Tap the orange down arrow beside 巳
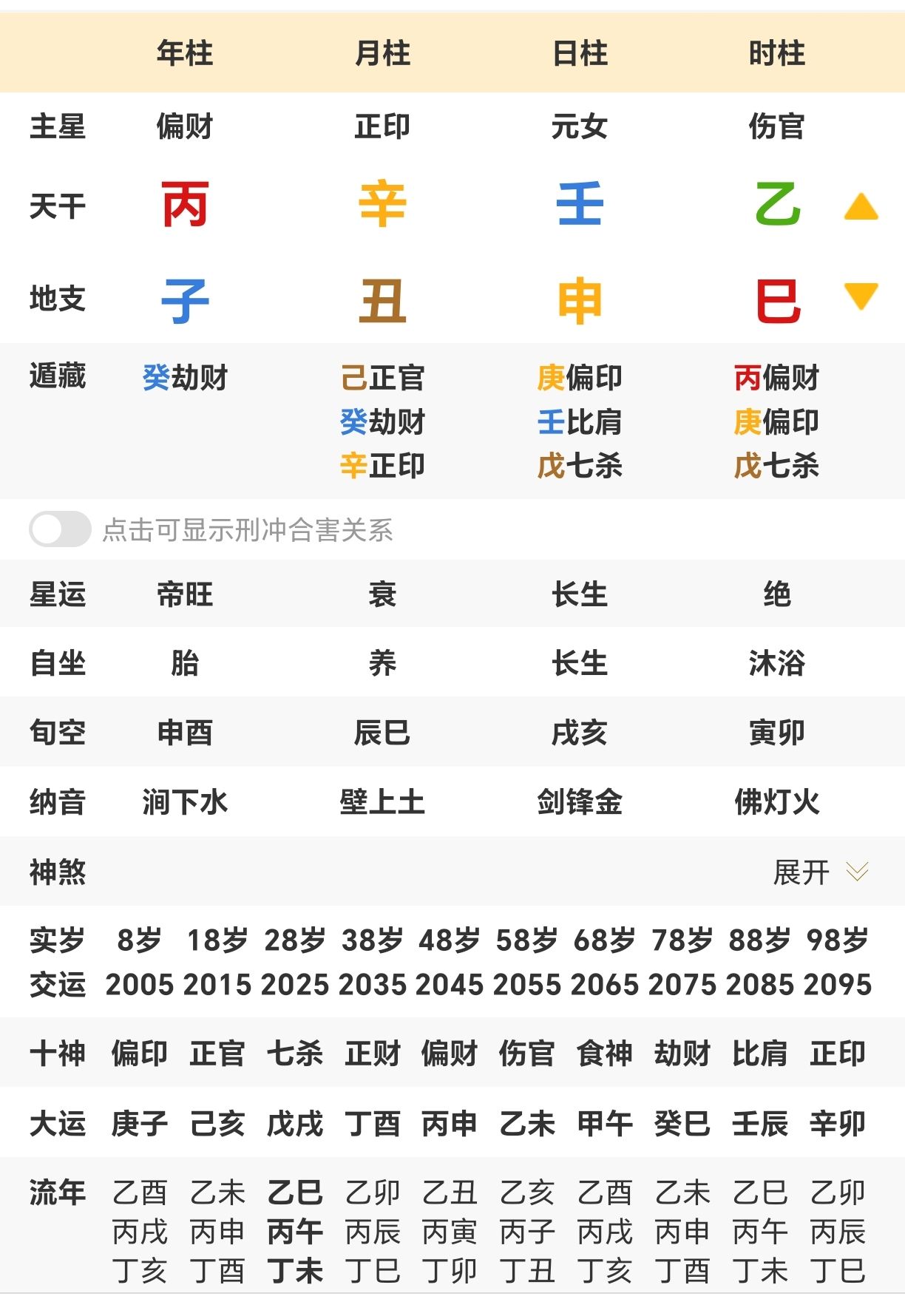Screen dimensions: 905x1316 pos(861,296)
